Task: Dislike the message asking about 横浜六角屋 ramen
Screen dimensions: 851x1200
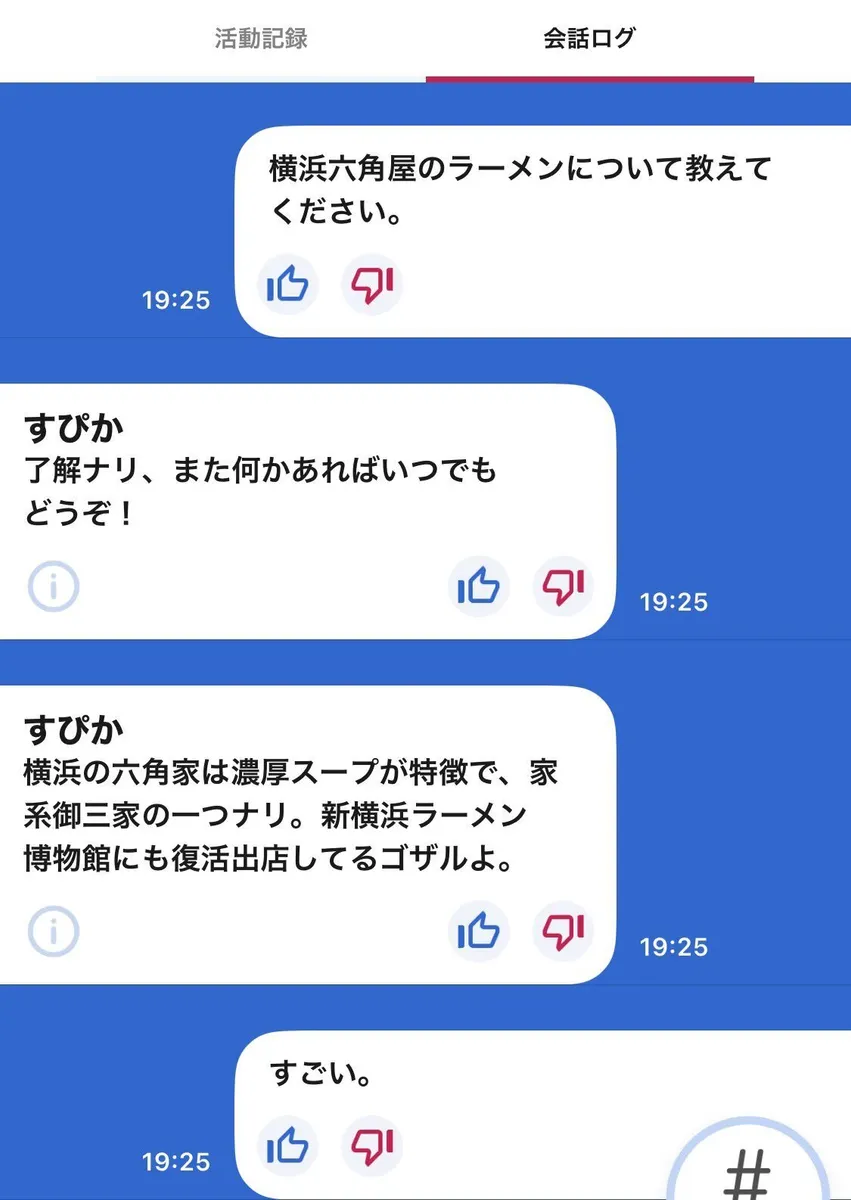Action: [372, 286]
